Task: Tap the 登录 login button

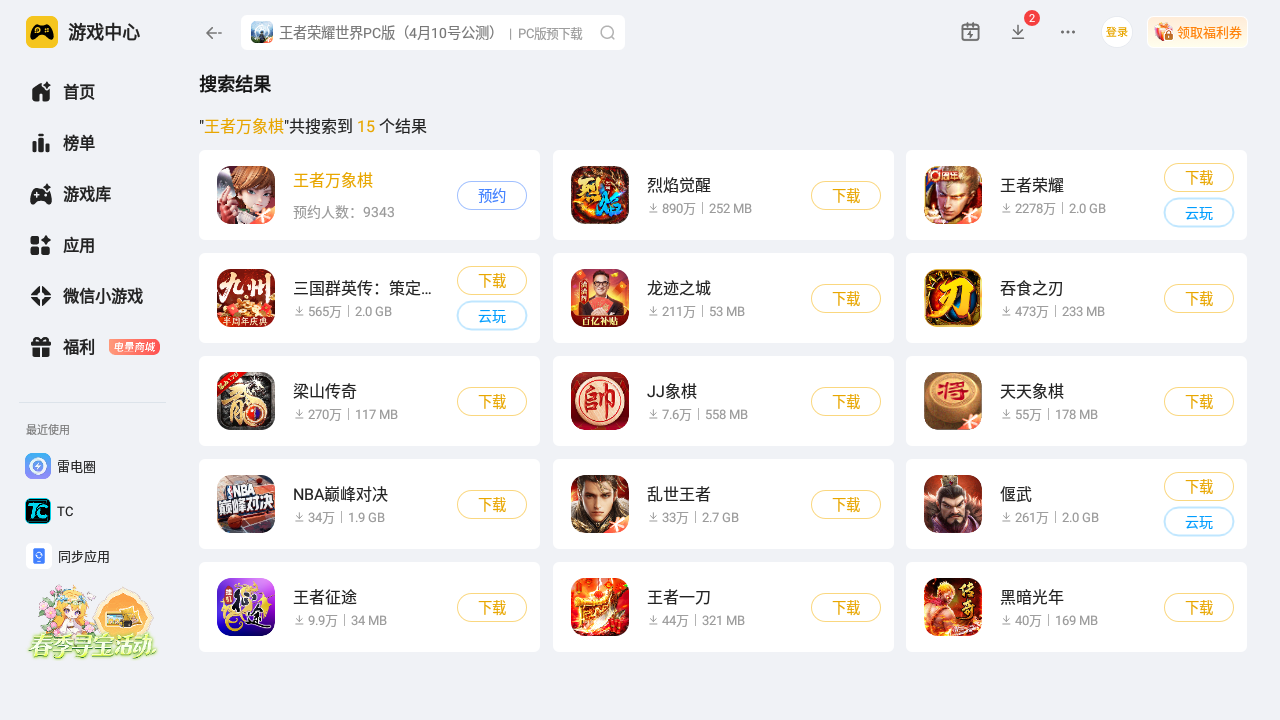Action: (x=1116, y=32)
